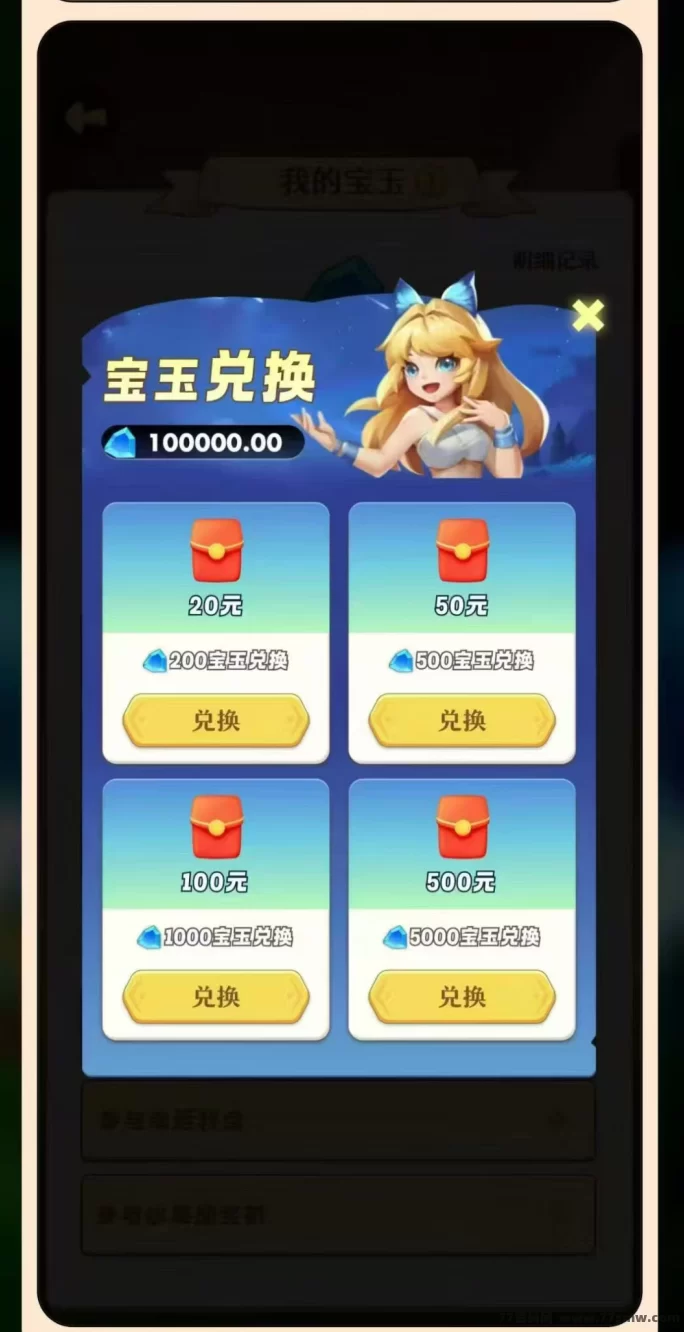Redeem the 20元 red packet
Viewport: 684px width, 1332px height.
tap(216, 721)
